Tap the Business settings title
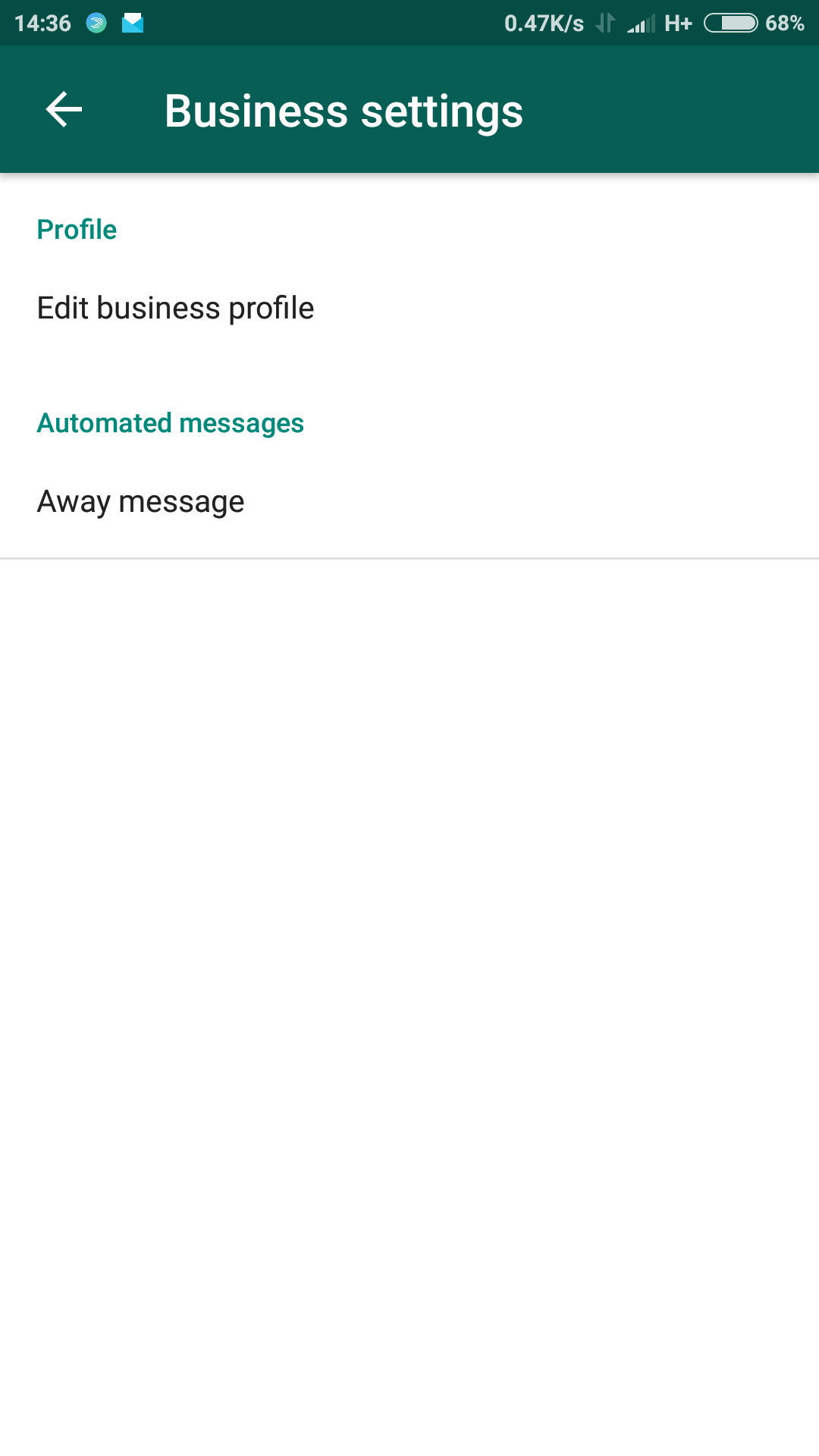 point(343,110)
